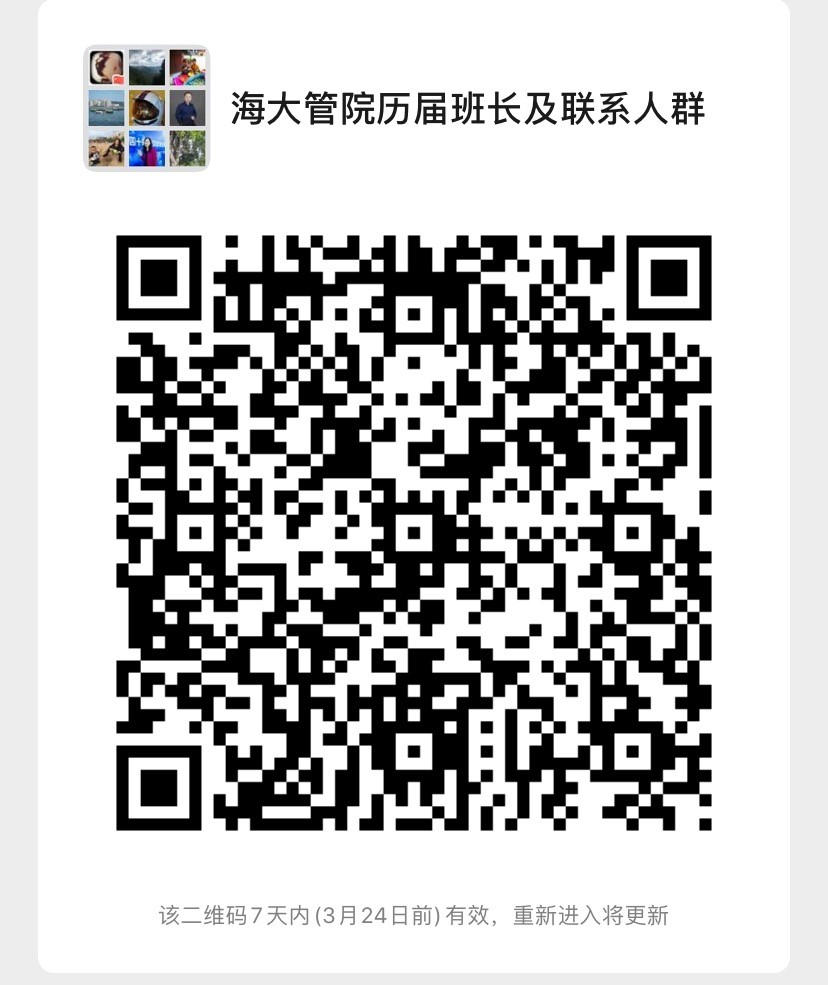Image resolution: width=828 pixels, height=985 pixels.
Task: Open the tree branches member avatar
Action: [x=186, y=148]
